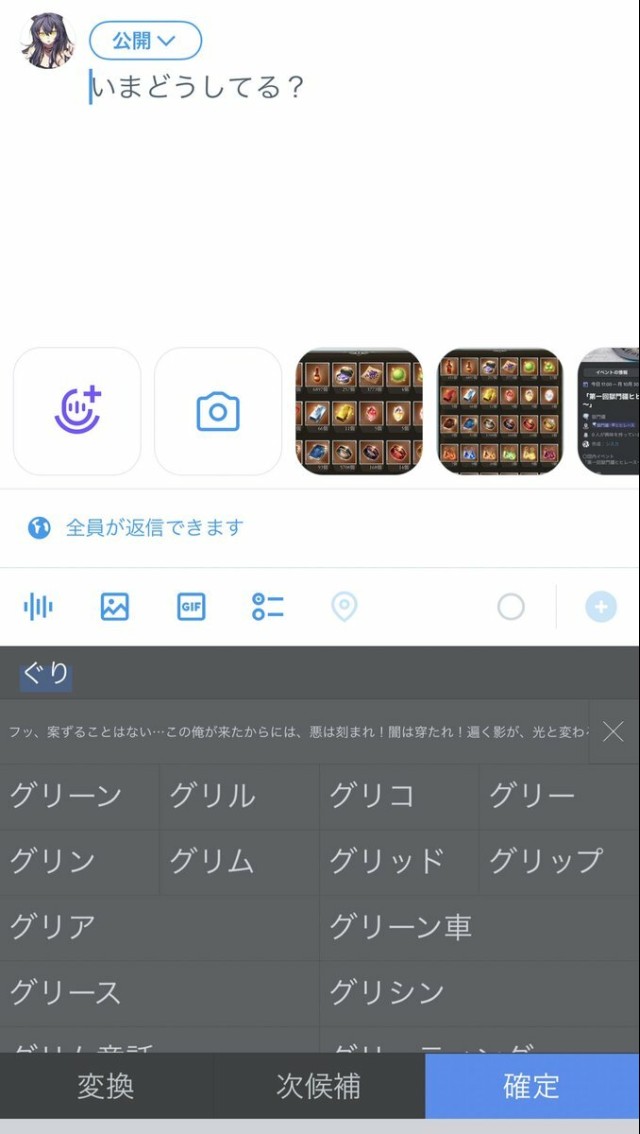640x1134 pixels.
Task: Open the image gallery picker
Action: 115,606
